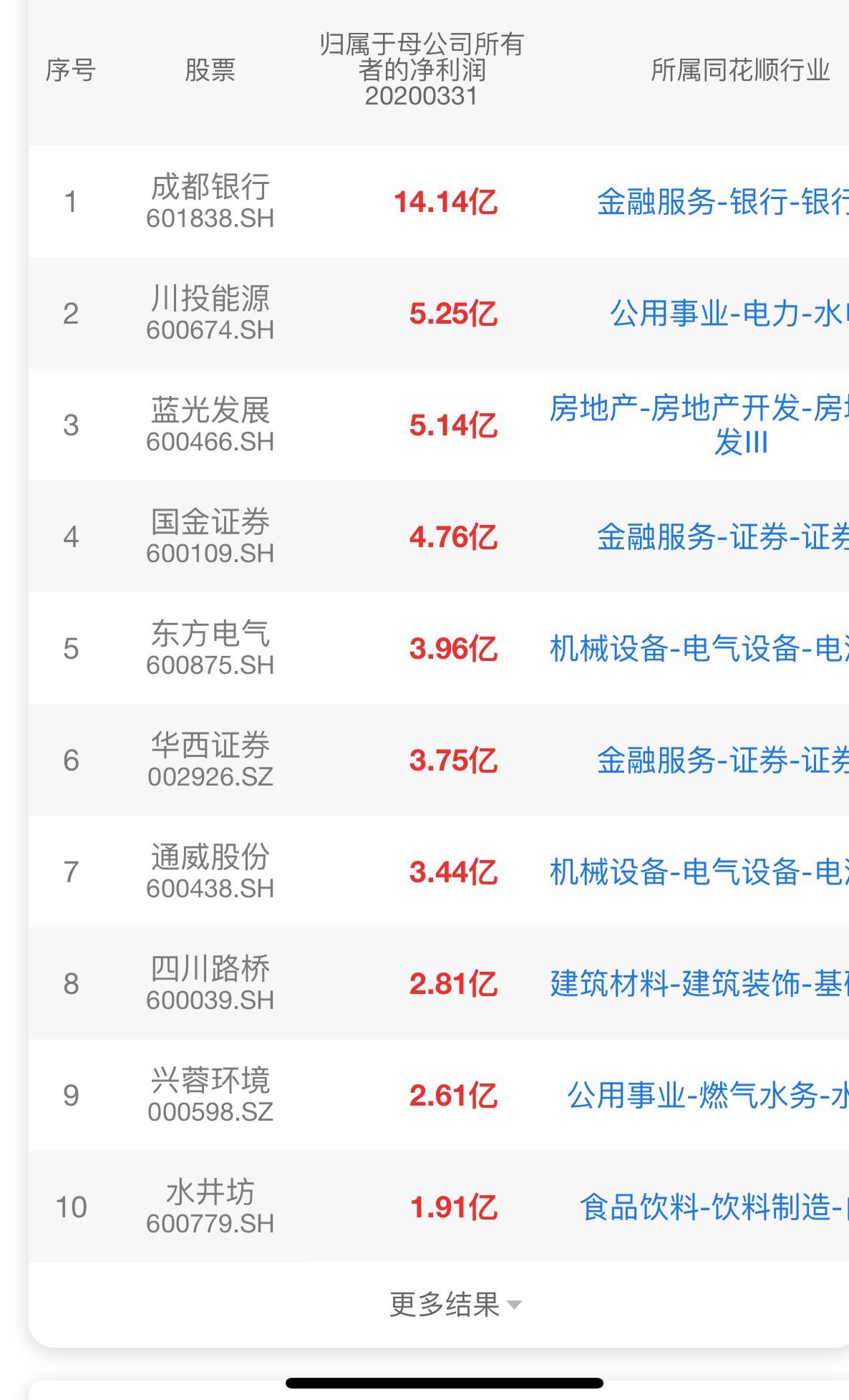The height and width of the screenshot is (1400, 849).
Task: Open the 通威股份 stock row
Action: [x=439, y=872]
